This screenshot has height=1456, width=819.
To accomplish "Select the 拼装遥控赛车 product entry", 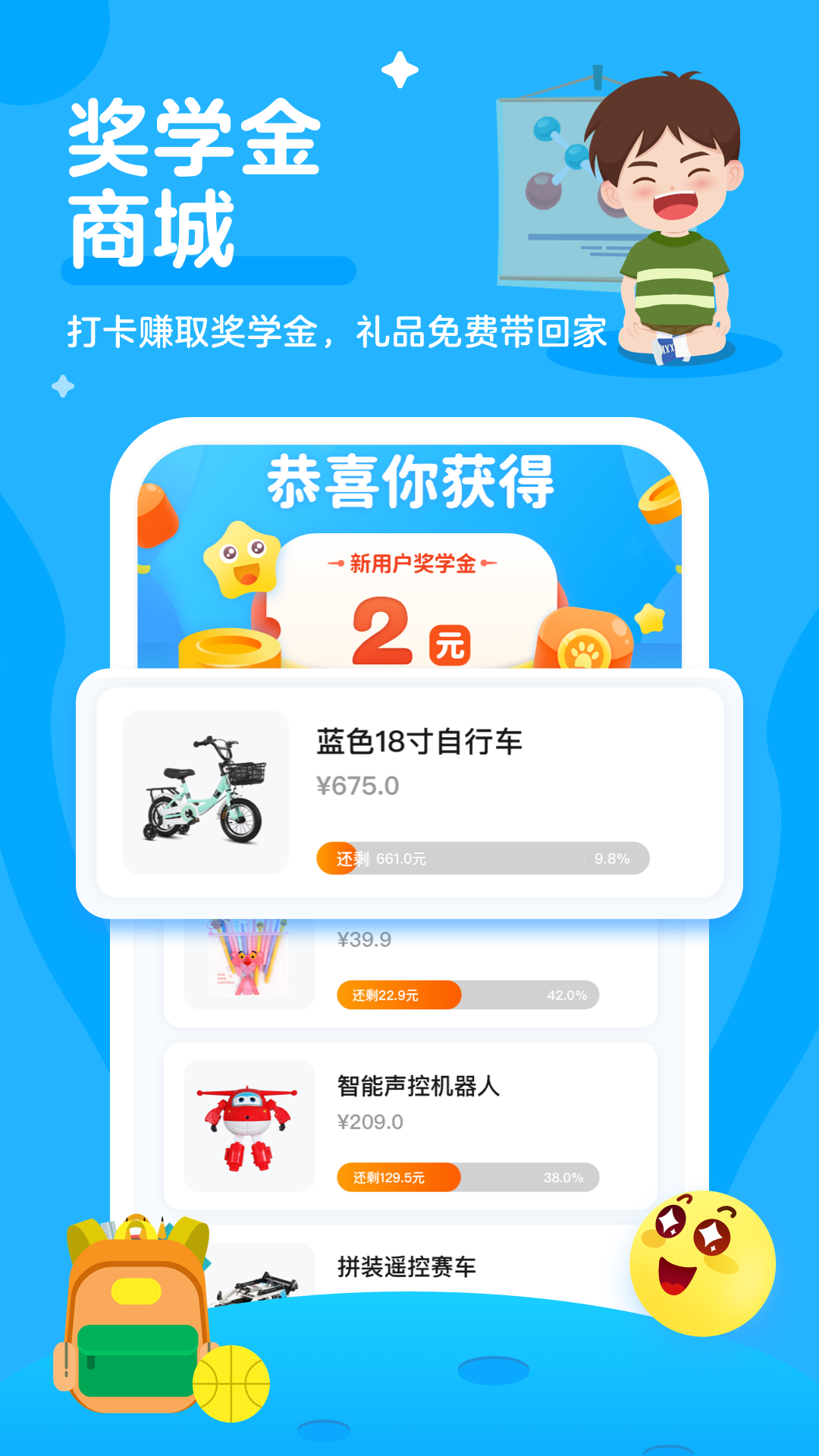I will click(406, 1259).
